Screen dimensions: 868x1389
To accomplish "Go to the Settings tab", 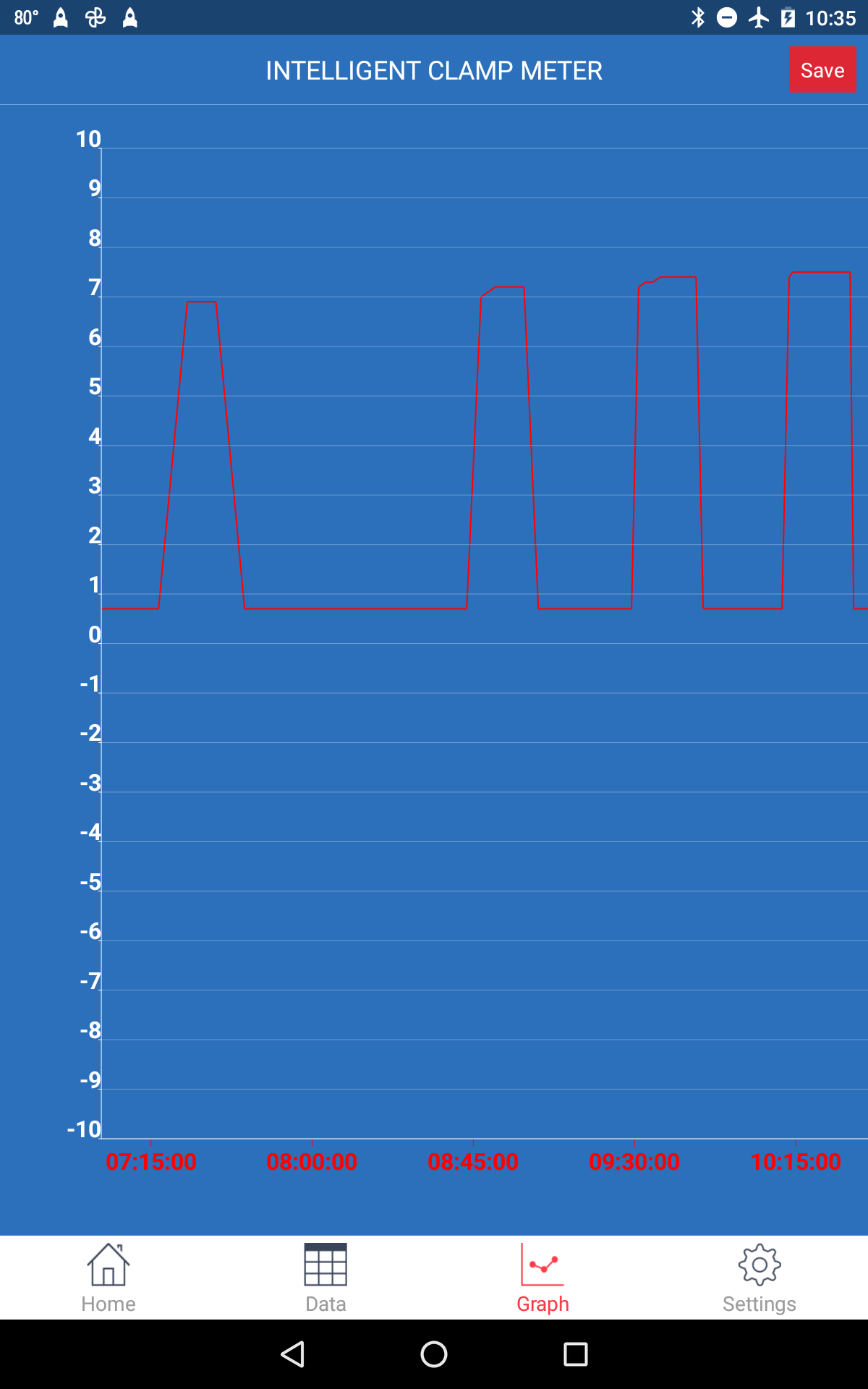I will point(759,1278).
